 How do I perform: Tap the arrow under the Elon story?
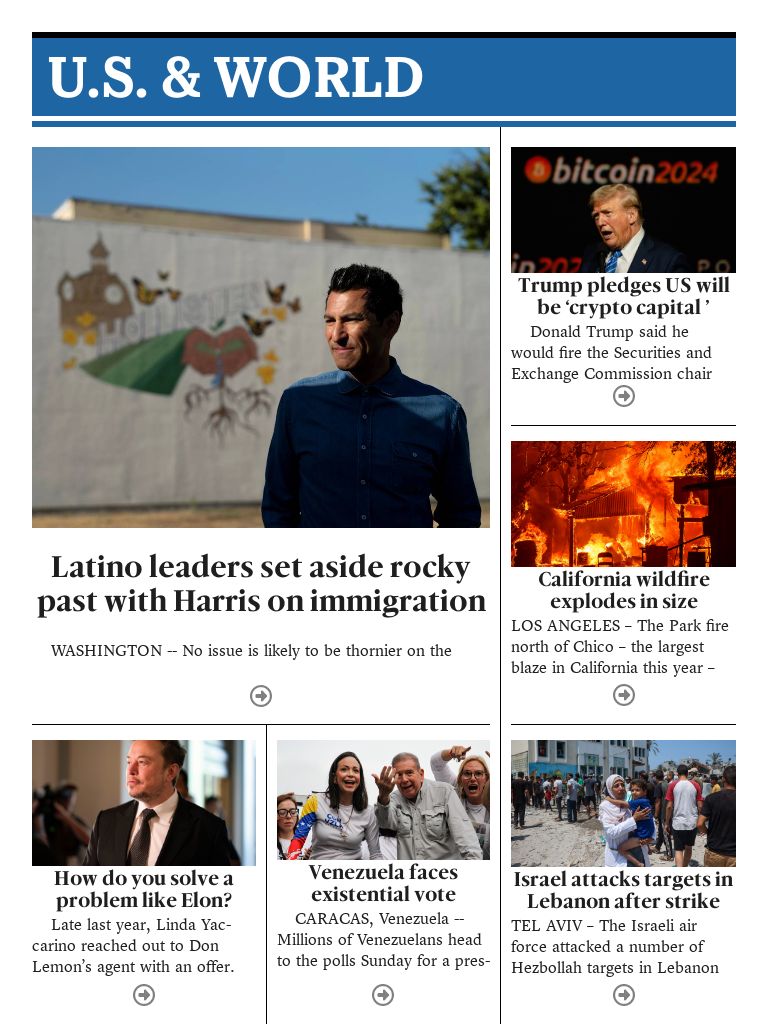point(144,995)
